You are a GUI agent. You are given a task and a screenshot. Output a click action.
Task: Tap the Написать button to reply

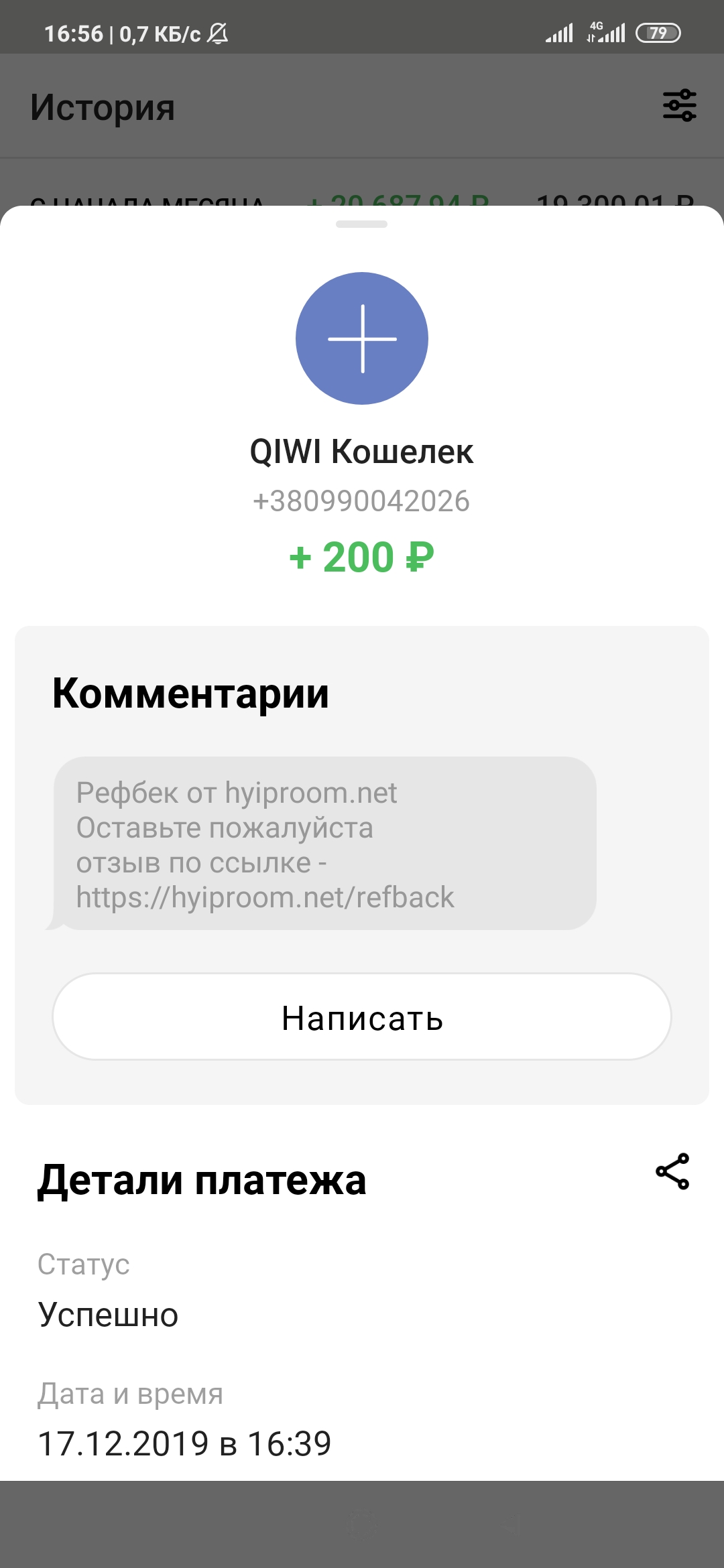(362, 1017)
